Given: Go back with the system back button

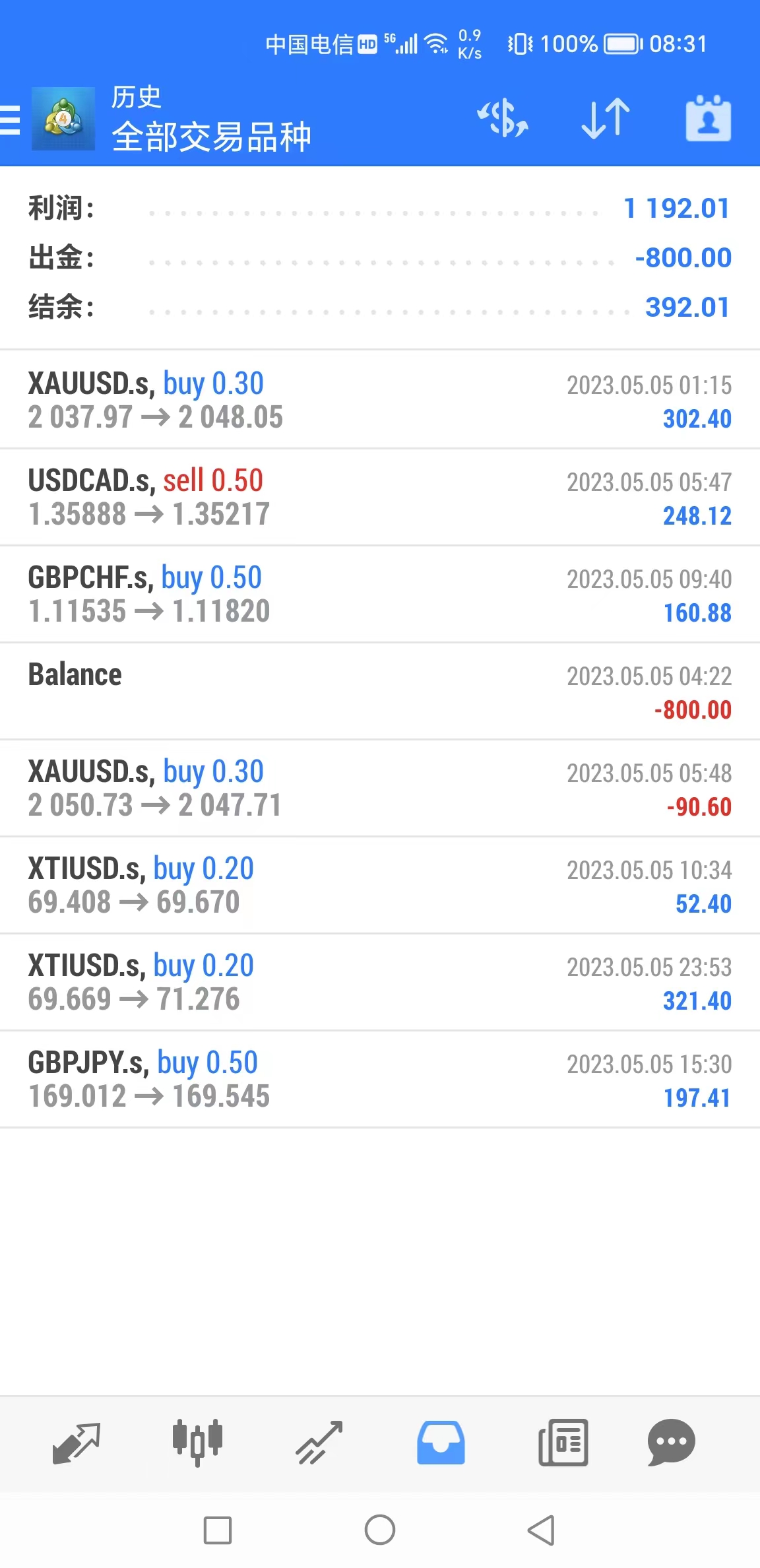Looking at the screenshot, I should pyautogui.click(x=541, y=1530).
